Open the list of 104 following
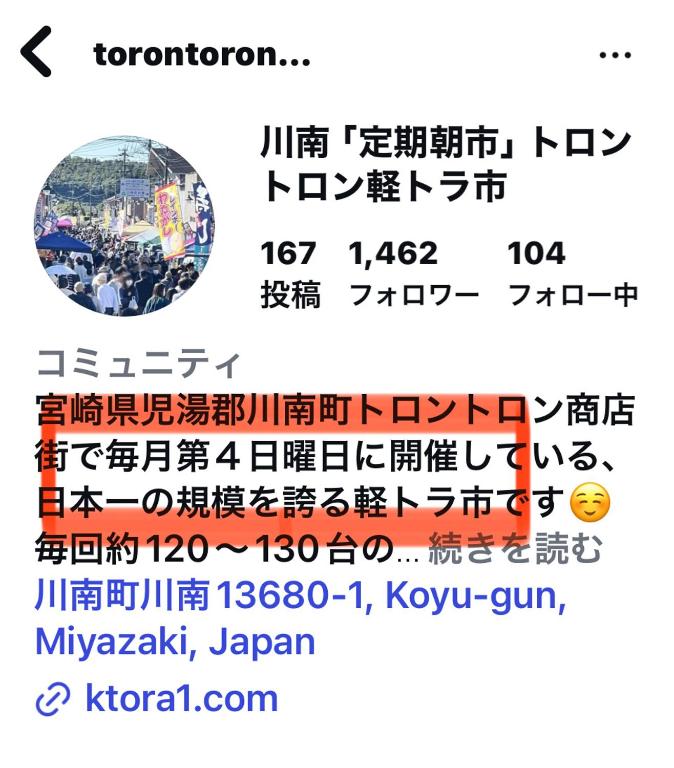 pos(572,273)
